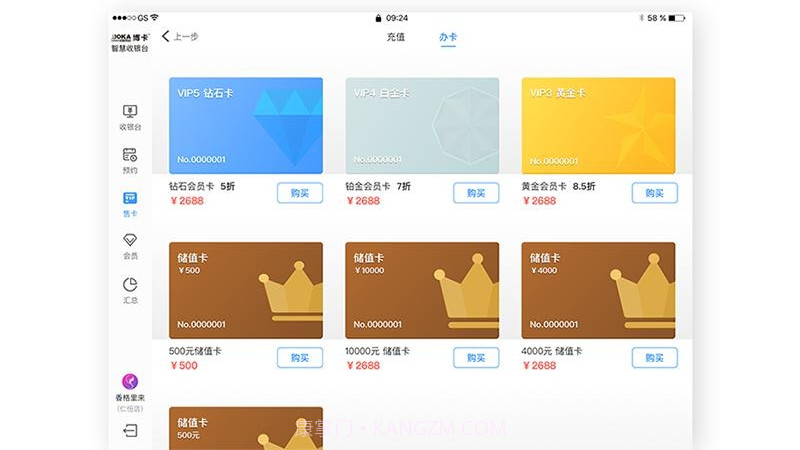Open 售卡 in the sidebar
The height and width of the screenshot is (450, 800).
click(130, 203)
